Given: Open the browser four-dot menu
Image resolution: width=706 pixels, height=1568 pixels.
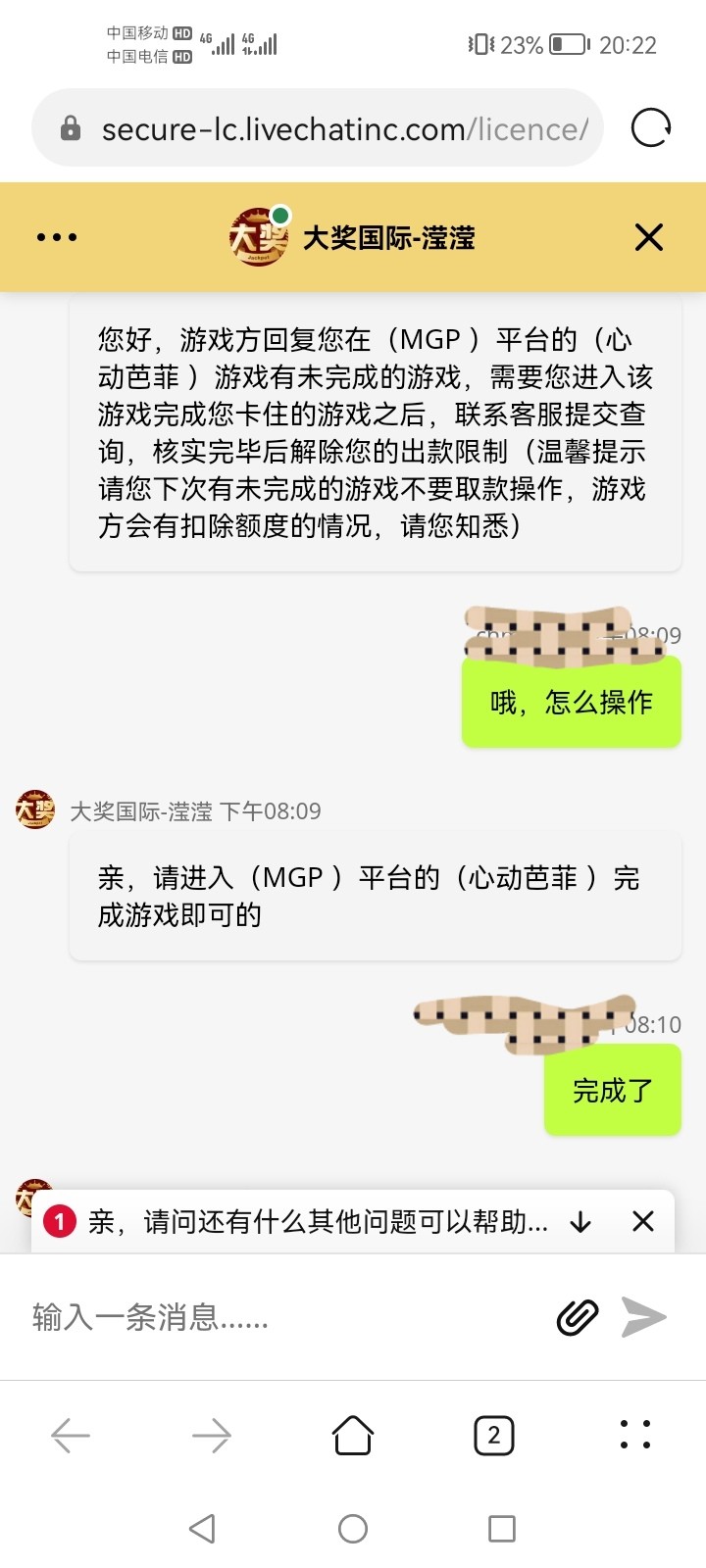Looking at the screenshot, I should click(x=635, y=1435).
